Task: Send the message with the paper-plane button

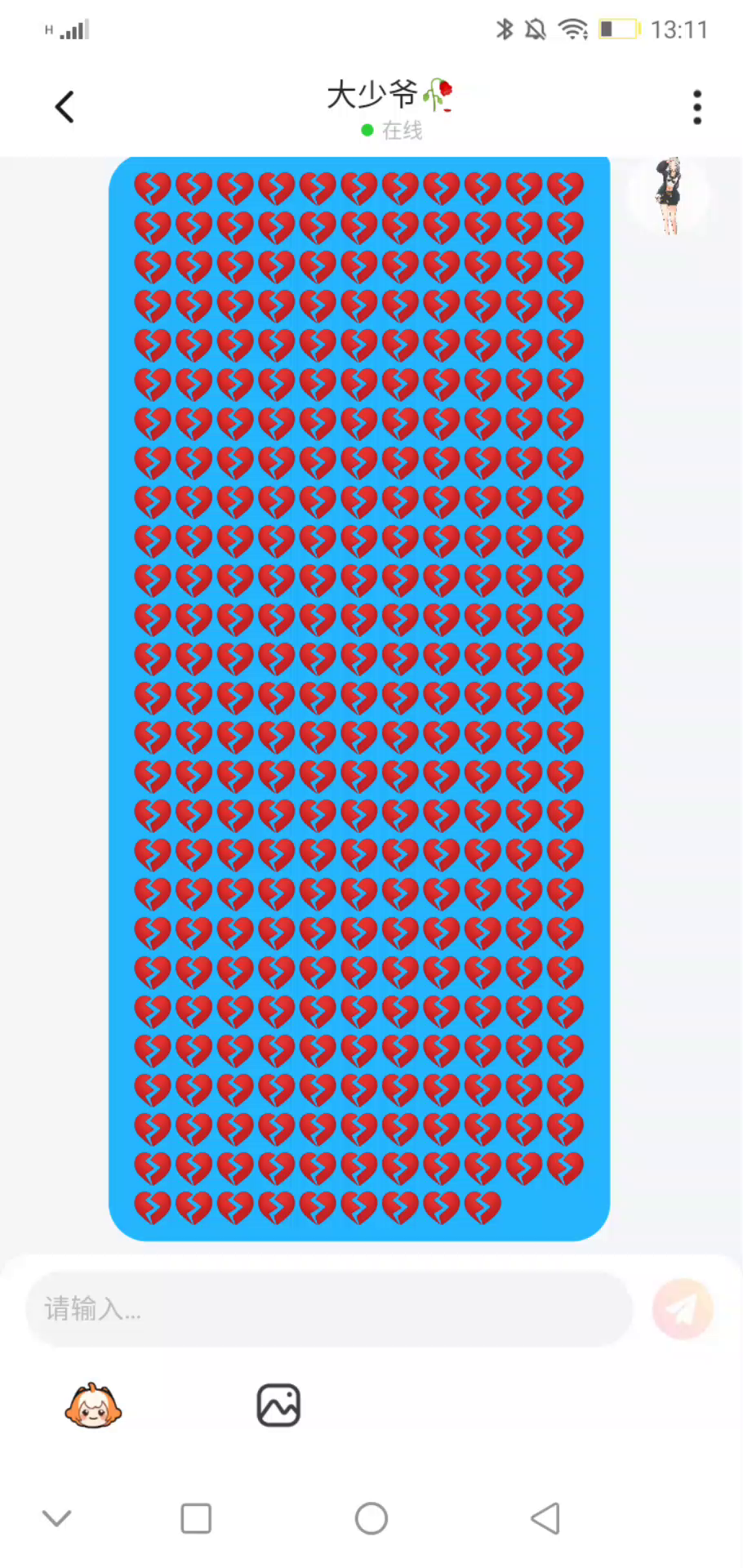Action: [683, 1309]
